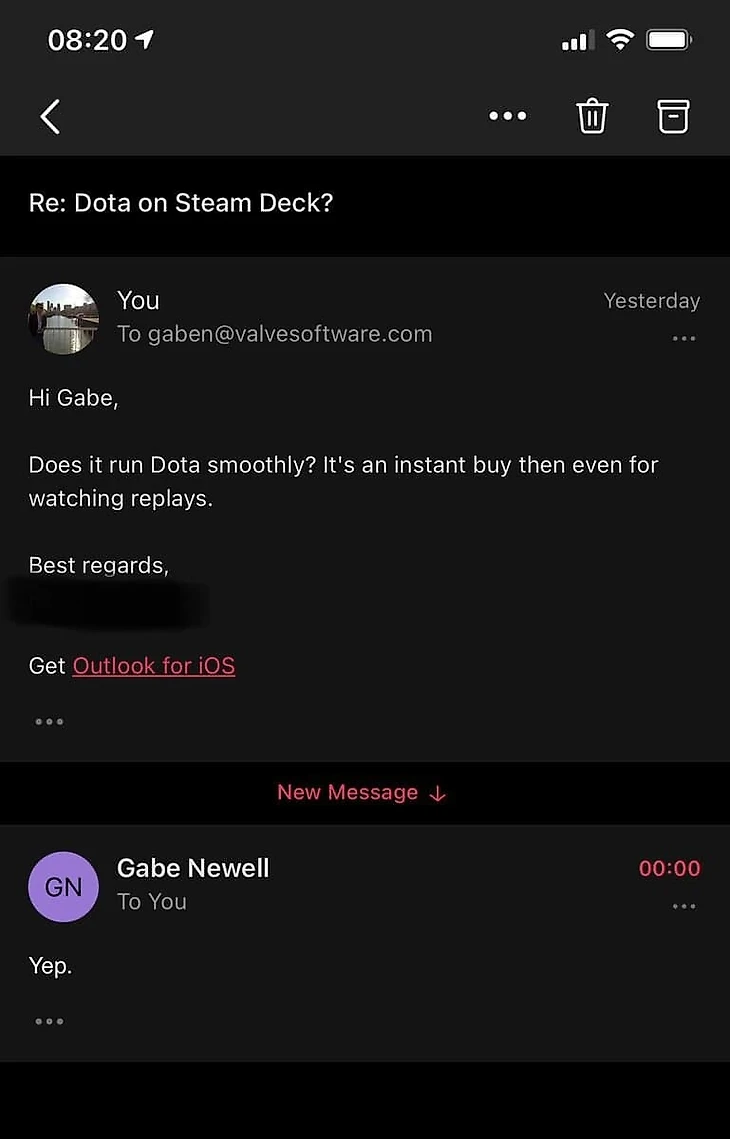Screen dimensions: 730x1139
Task: Open the Outlook for iOS link
Action: click(x=154, y=666)
